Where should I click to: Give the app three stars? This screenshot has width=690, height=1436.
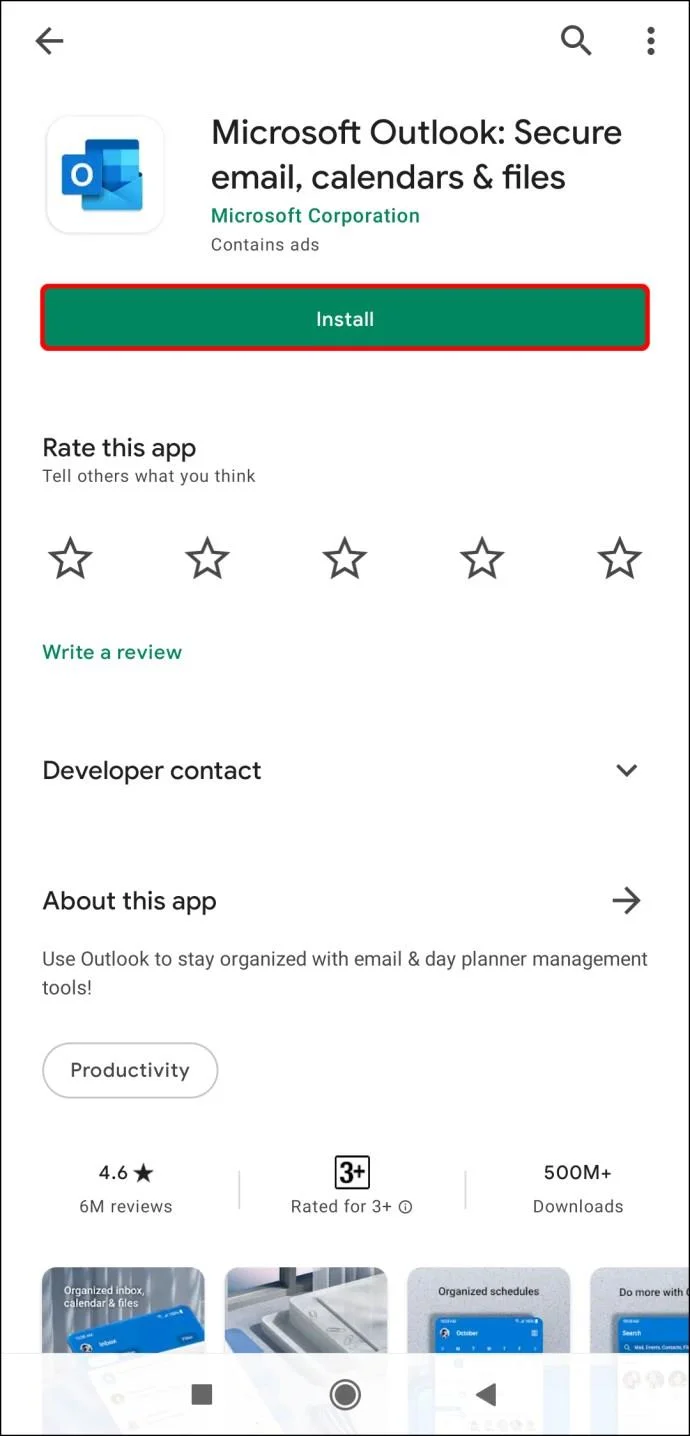click(x=345, y=558)
